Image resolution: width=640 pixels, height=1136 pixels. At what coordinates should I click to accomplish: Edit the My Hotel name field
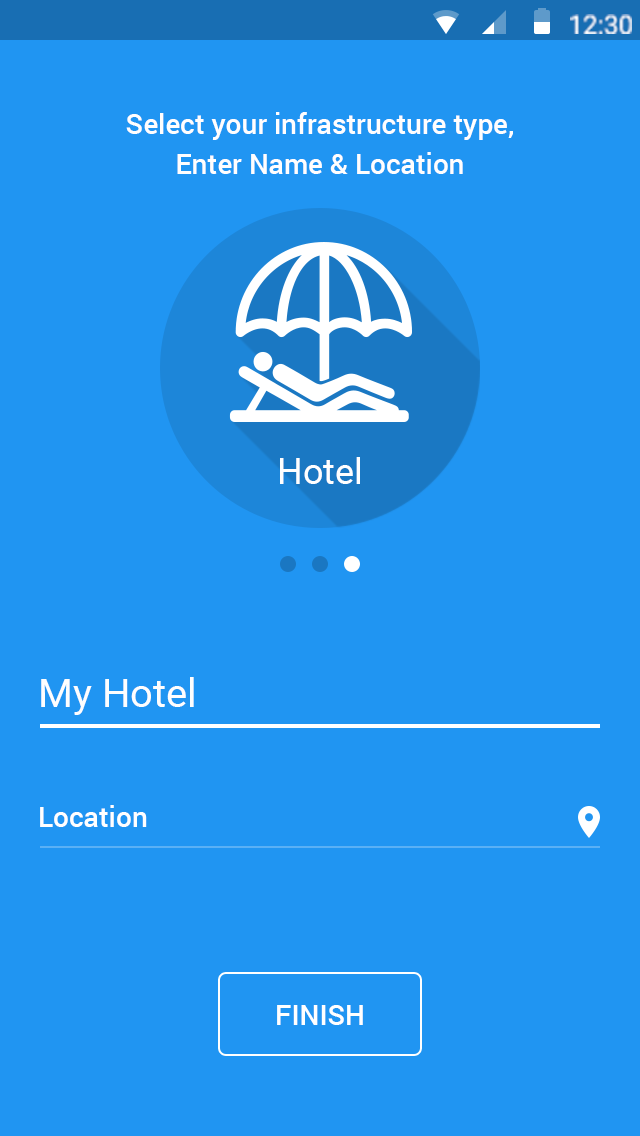320,695
